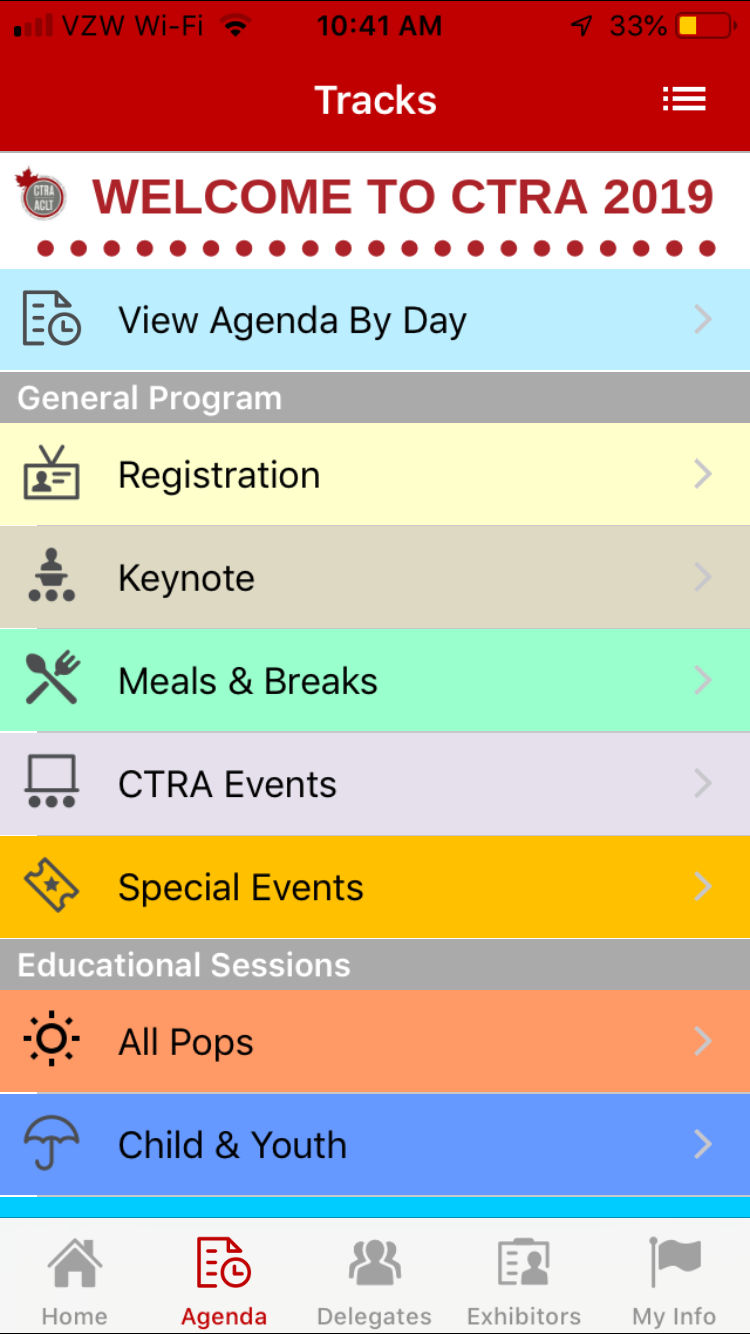
Task: Open the My Info tab
Action: [674, 1280]
